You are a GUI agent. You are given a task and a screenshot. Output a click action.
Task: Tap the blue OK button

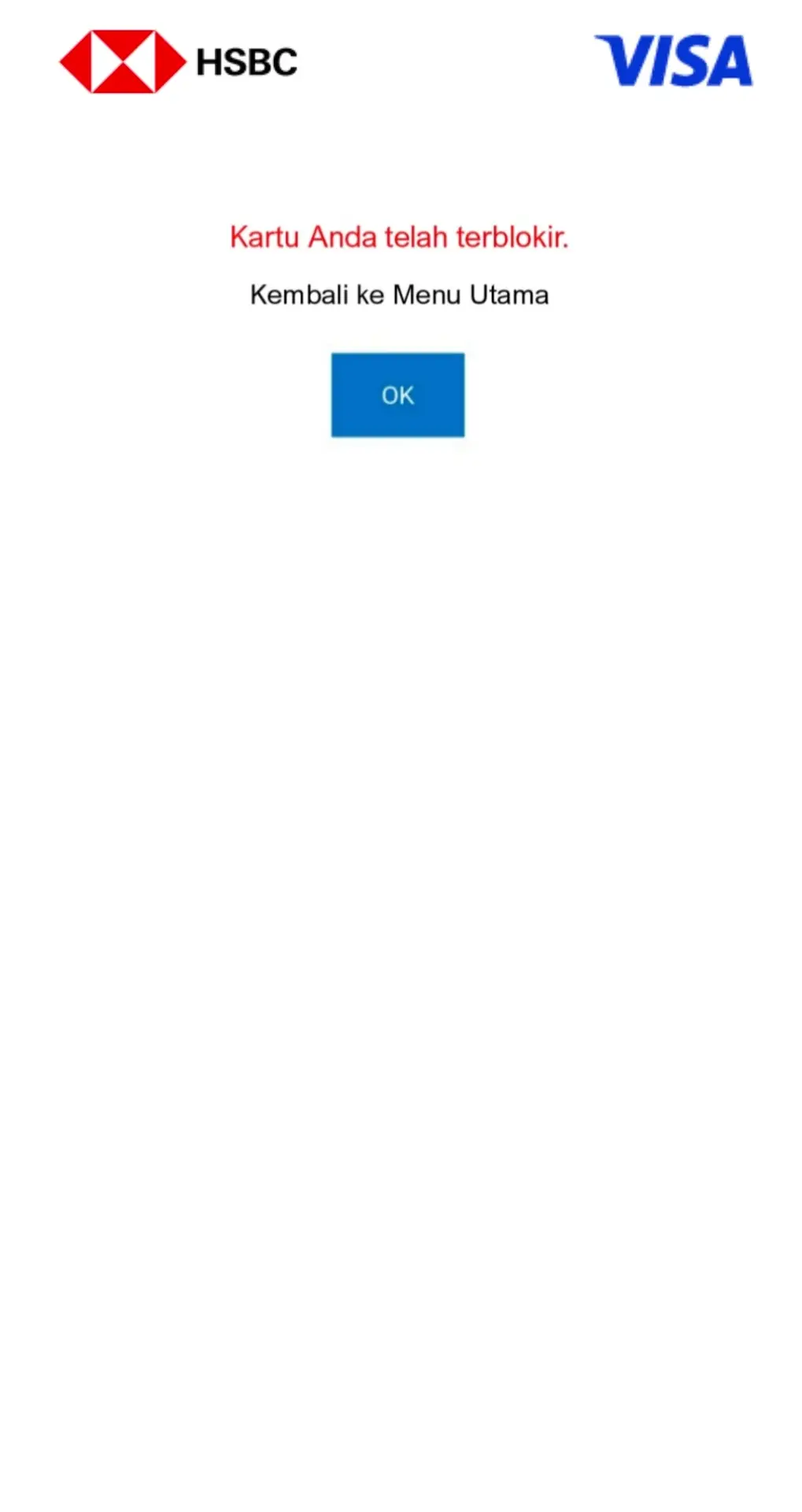click(x=397, y=395)
